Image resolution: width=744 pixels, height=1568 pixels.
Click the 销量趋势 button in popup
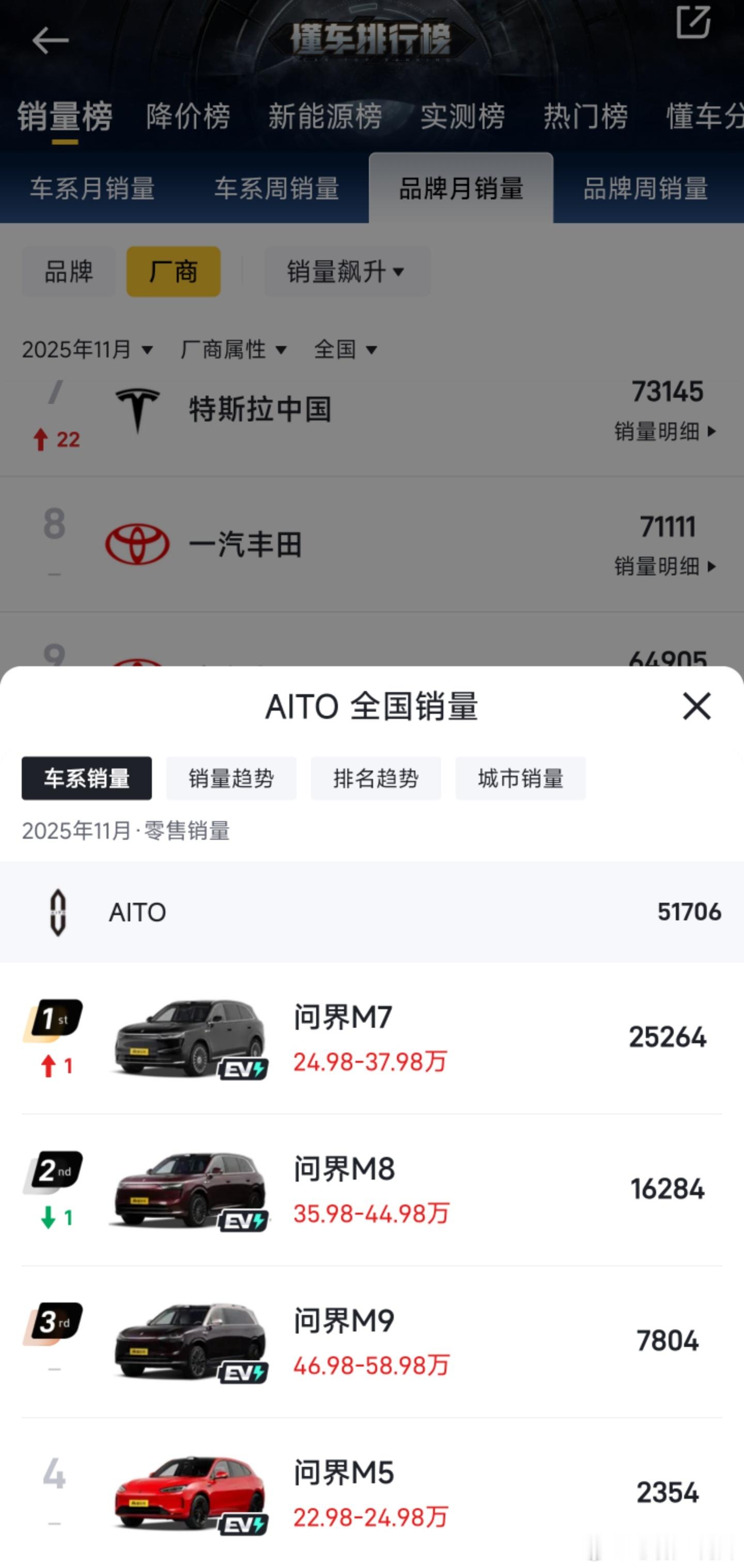[231, 778]
